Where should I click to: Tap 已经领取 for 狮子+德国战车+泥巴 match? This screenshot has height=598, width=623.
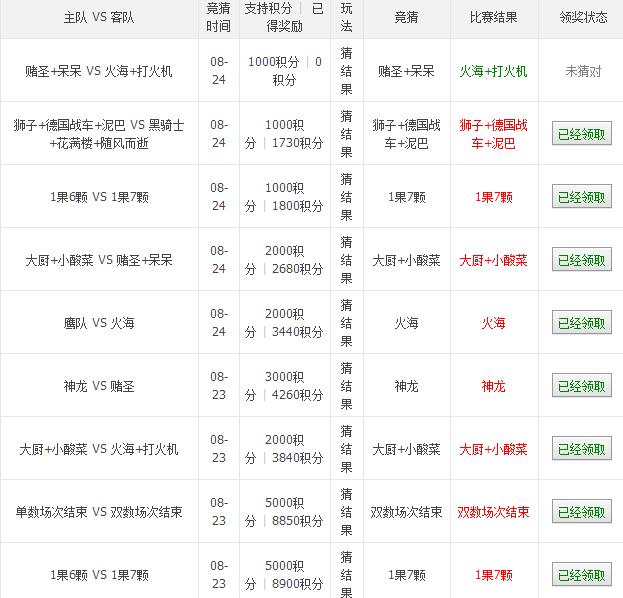[x=581, y=134]
